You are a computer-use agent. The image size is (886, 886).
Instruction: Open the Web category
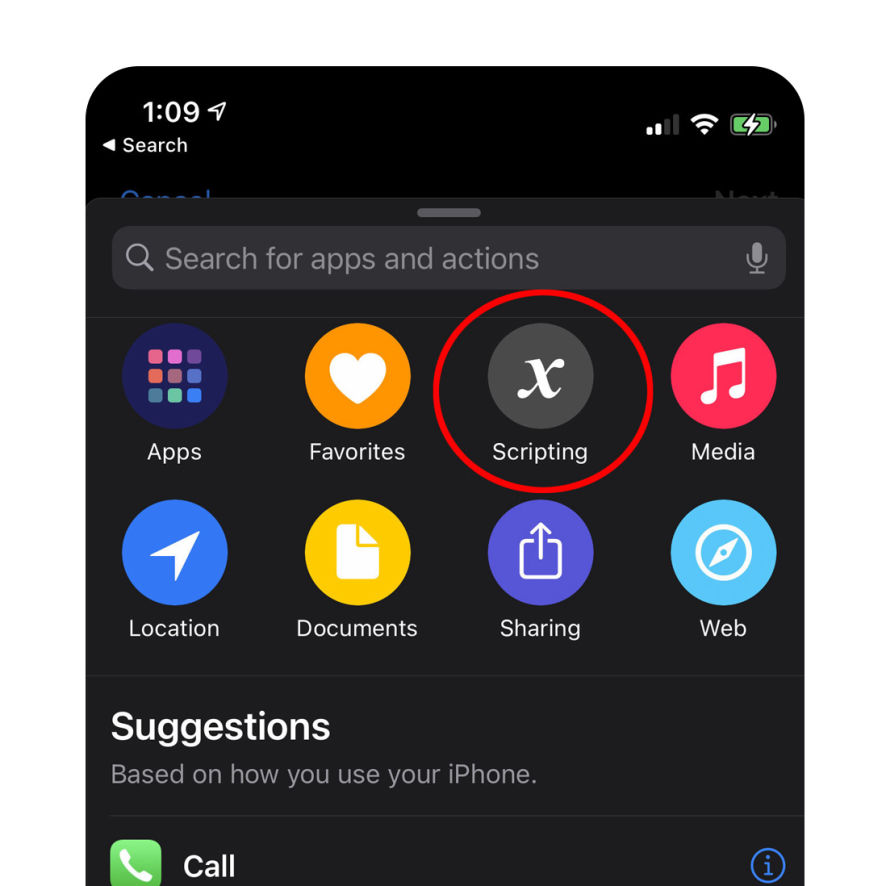tap(723, 554)
